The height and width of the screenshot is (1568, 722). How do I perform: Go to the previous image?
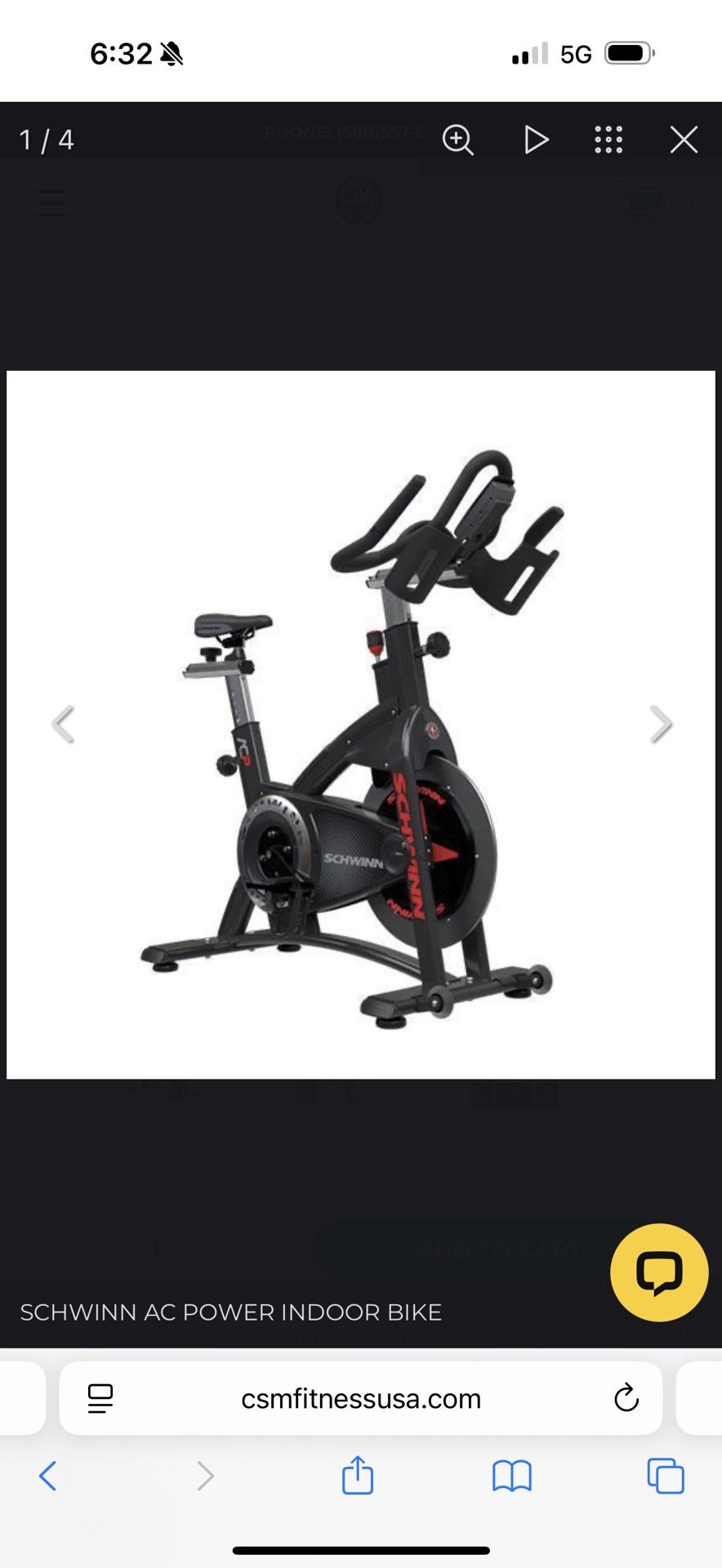[x=63, y=724]
